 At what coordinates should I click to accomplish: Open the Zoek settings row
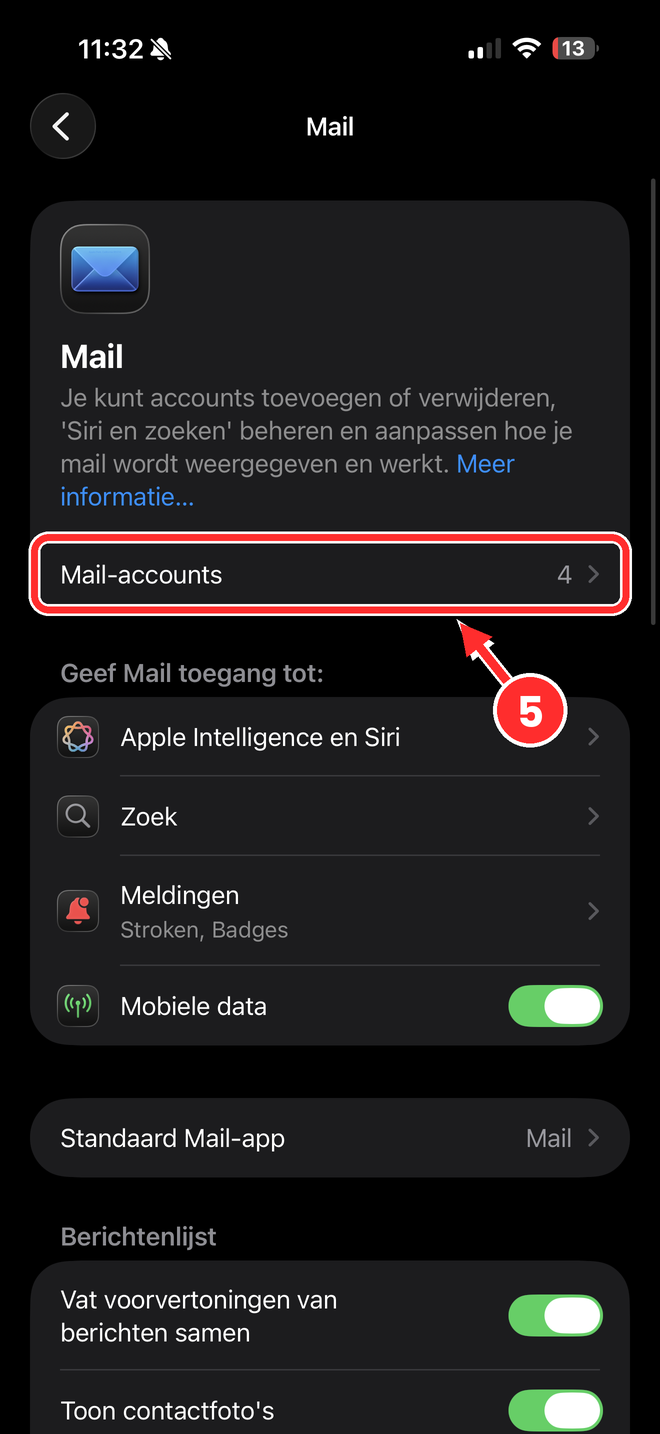[330, 816]
